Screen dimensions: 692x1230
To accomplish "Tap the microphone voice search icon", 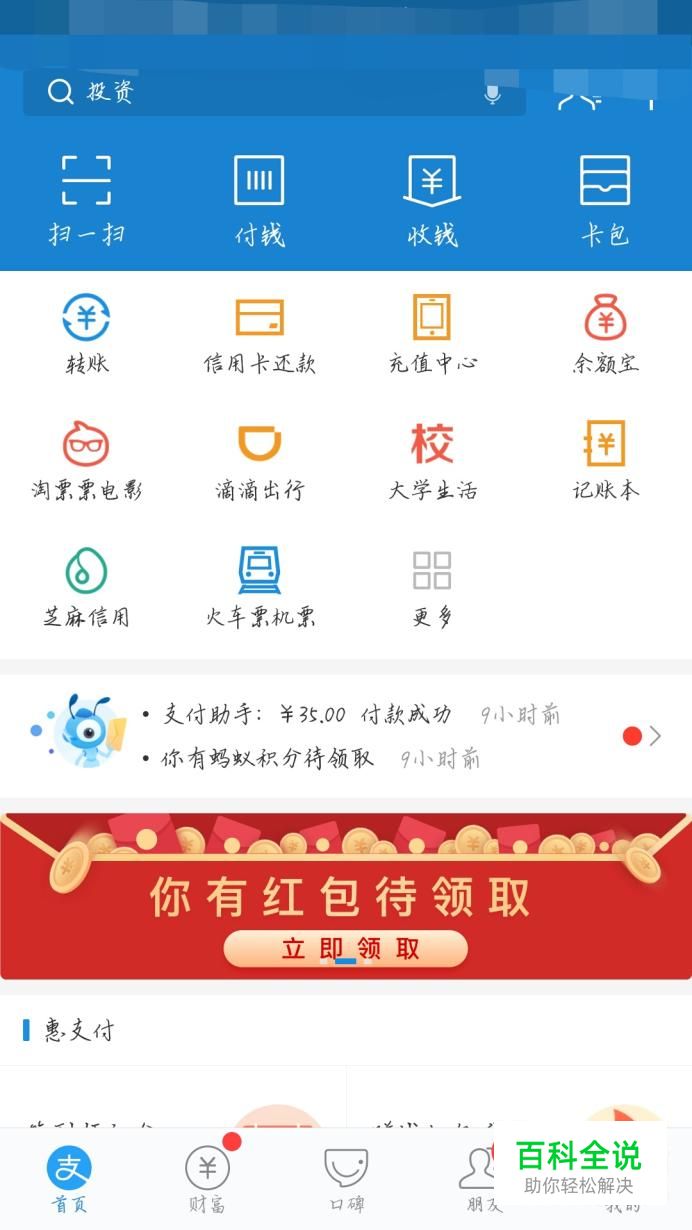I will point(492,94).
